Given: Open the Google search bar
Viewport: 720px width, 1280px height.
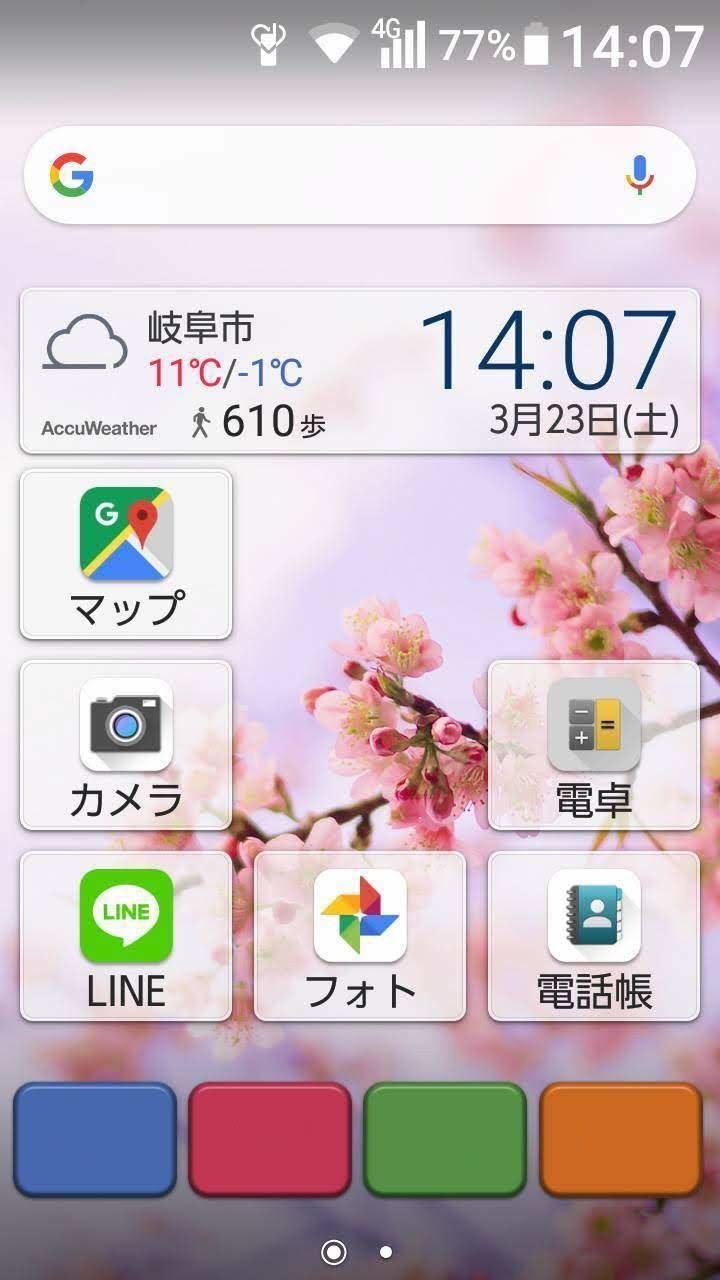Looking at the screenshot, I should (x=359, y=175).
